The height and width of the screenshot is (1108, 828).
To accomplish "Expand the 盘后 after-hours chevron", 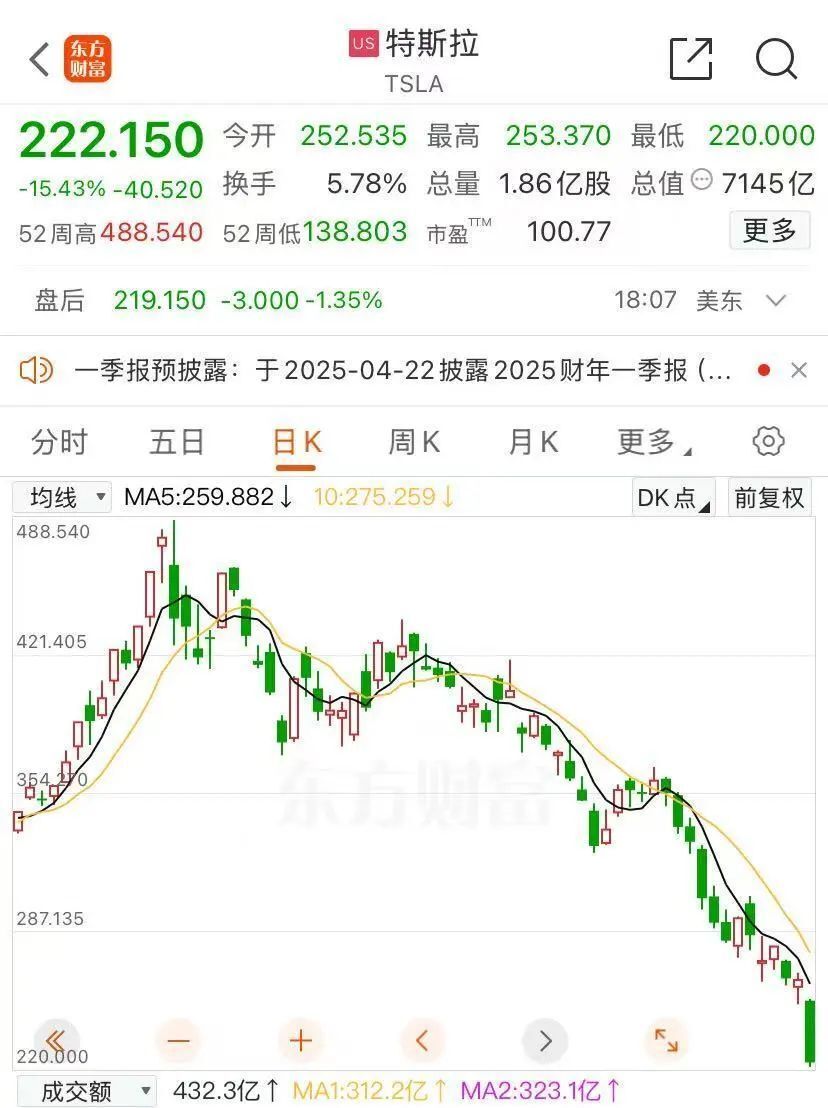I will [x=775, y=300].
